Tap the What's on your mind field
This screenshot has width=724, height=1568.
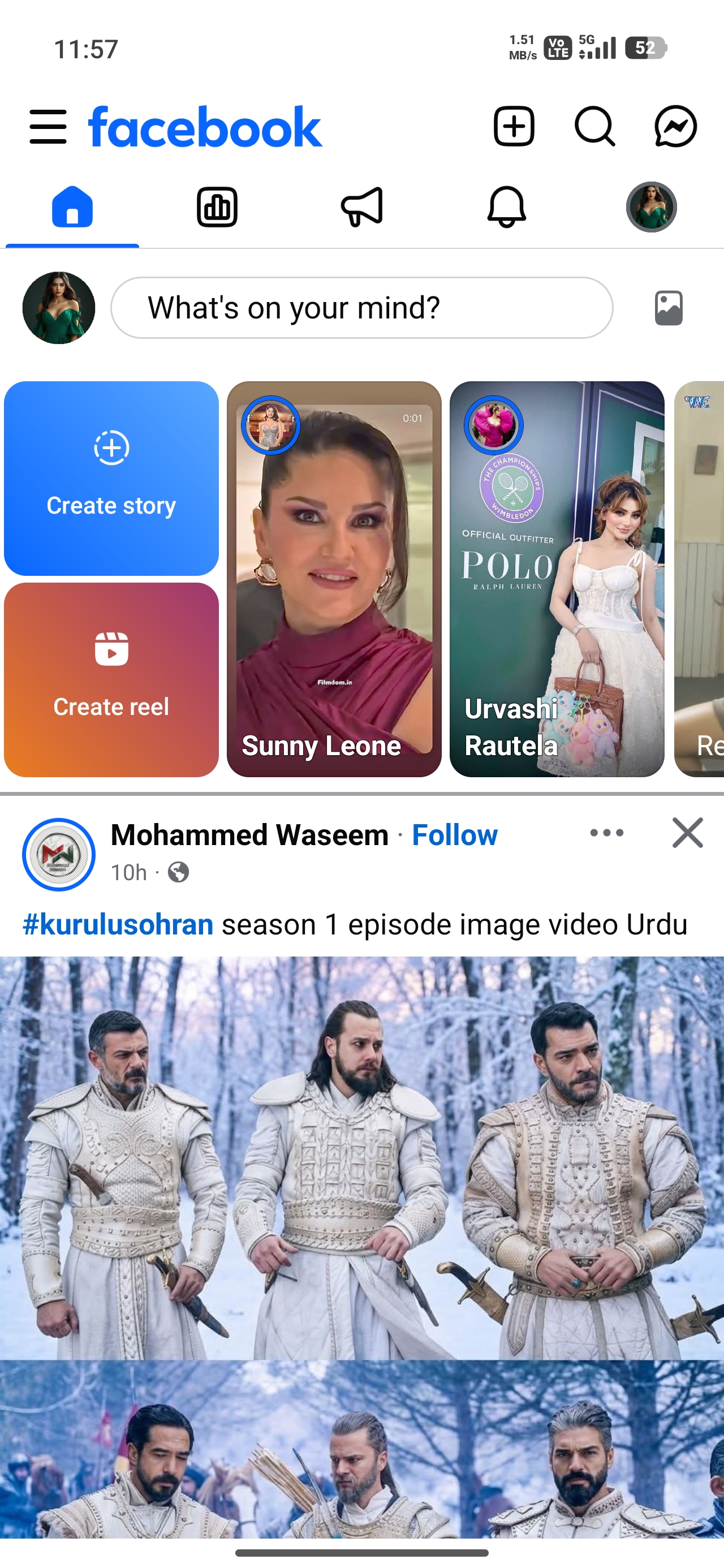(363, 307)
